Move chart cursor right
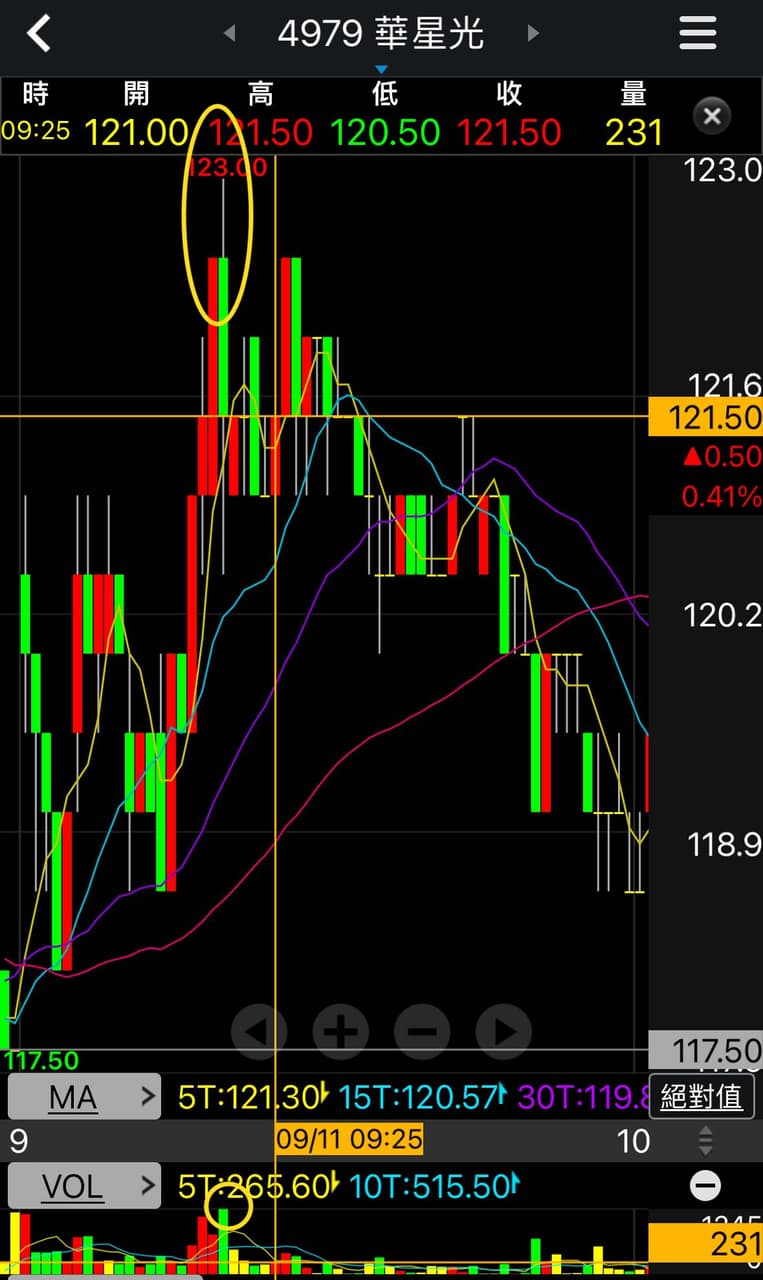The height and width of the screenshot is (1280, 763). [x=503, y=1030]
